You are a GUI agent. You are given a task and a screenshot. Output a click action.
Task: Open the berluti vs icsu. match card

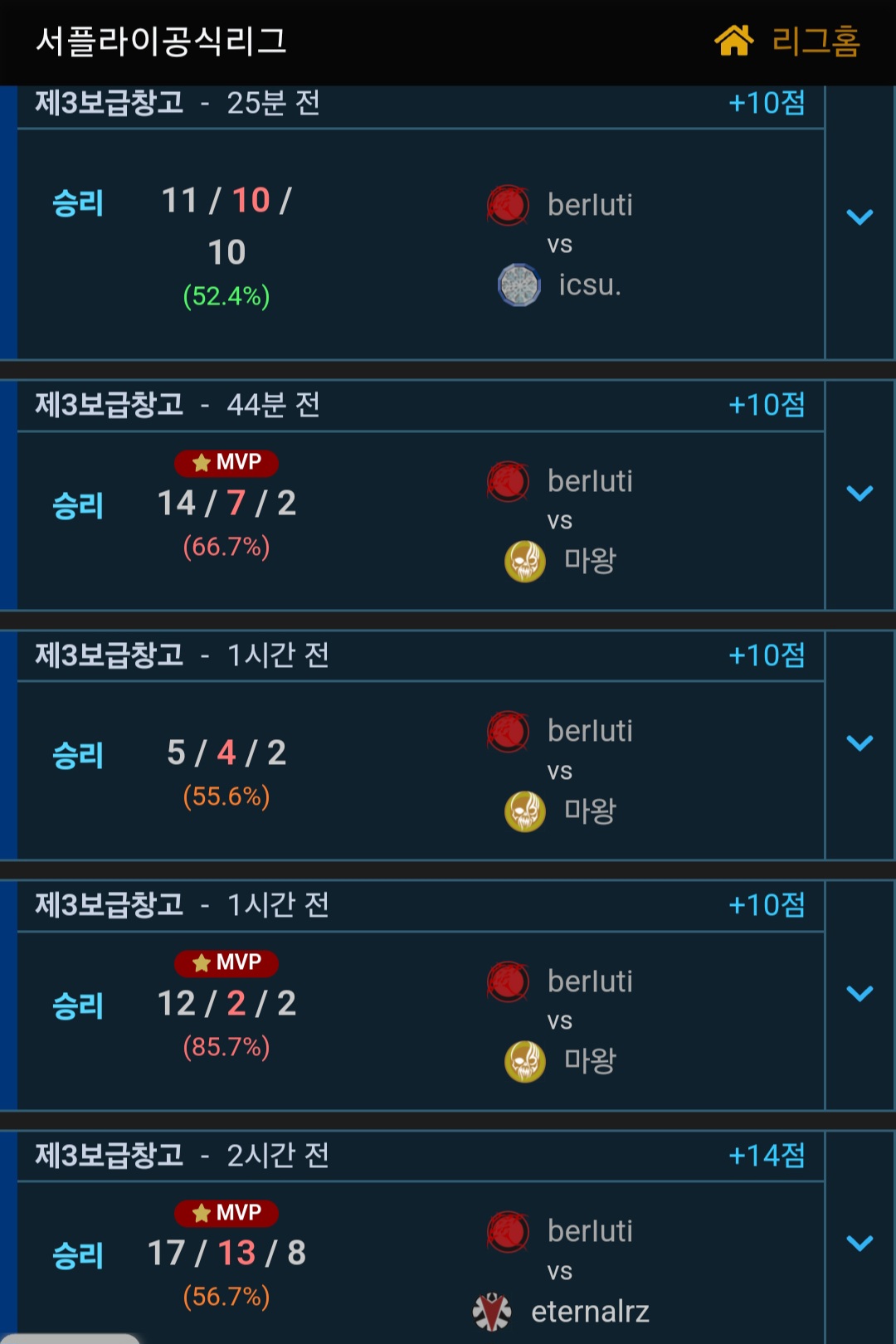coord(420,244)
